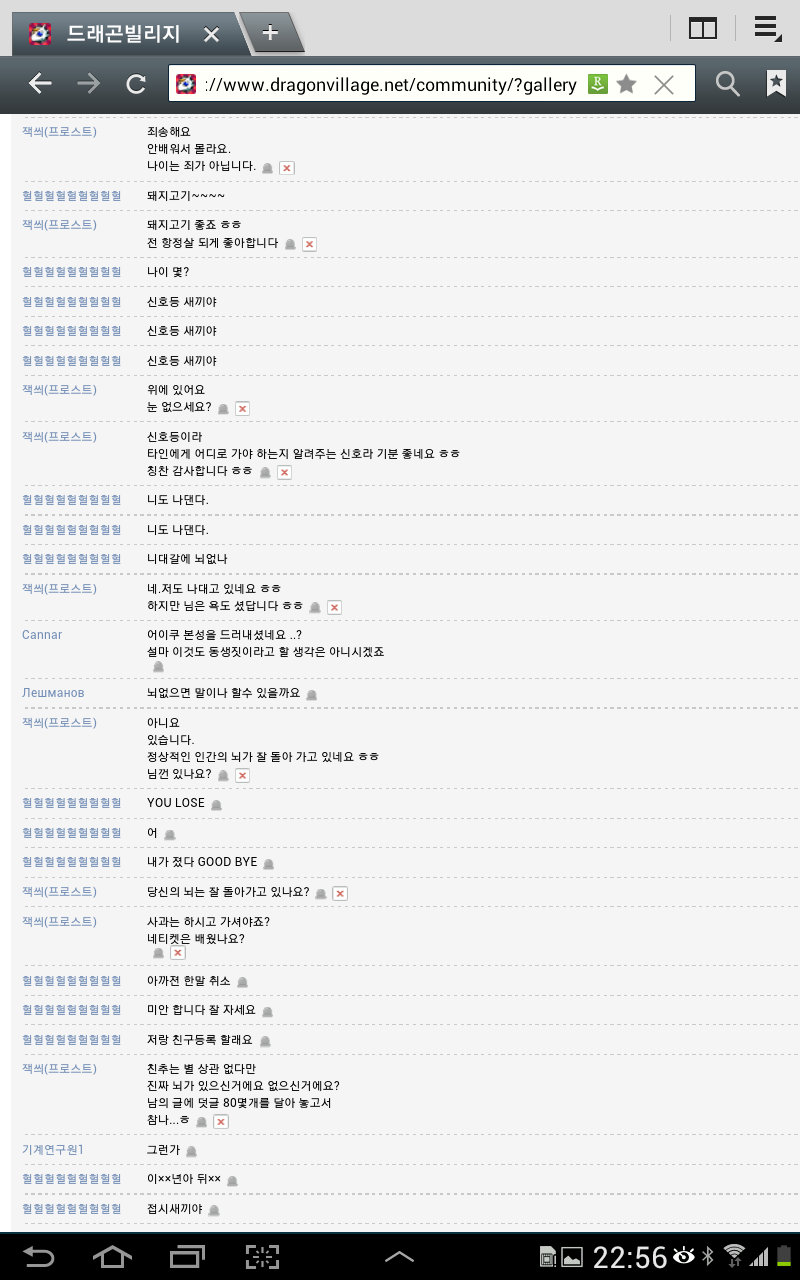This screenshot has width=800, height=1280.
Task: Open the saved bookmarks list
Action: point(776,85)
